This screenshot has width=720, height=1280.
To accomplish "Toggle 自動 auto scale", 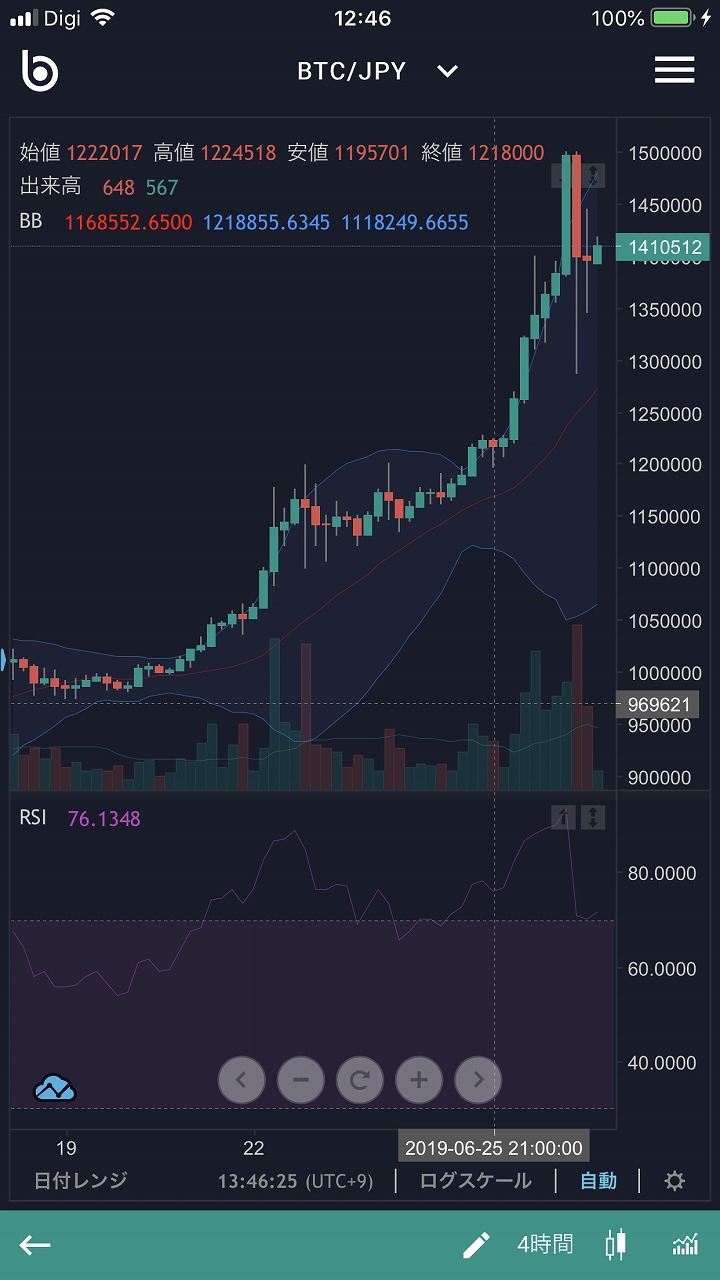I will coord(598,1181).
